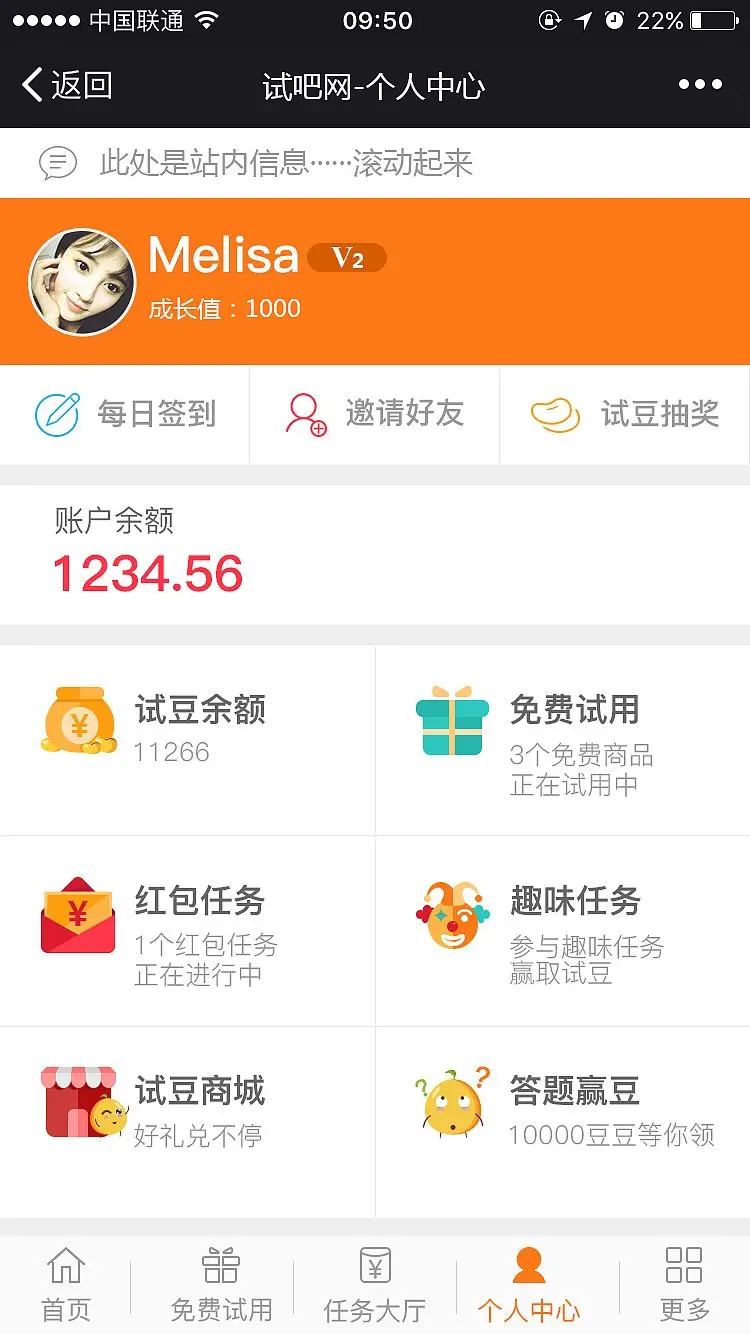Screen dimensions: 750x1334
Task: Switch to the 任务大厅 tab
Action: pos(375,1285)
